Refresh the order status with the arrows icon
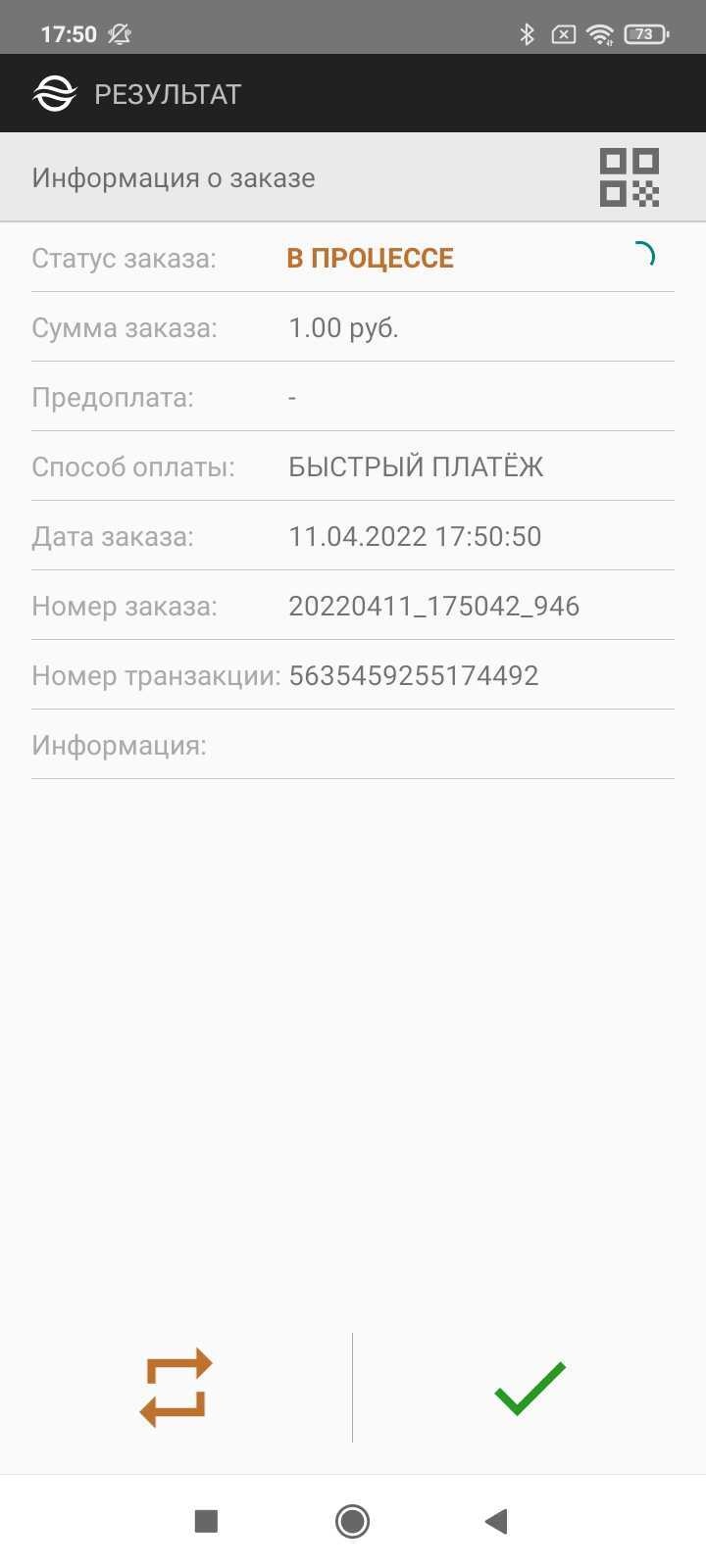Image resolution: width=706 pixels, height=1568 pixels. (x=176, y=1387)
